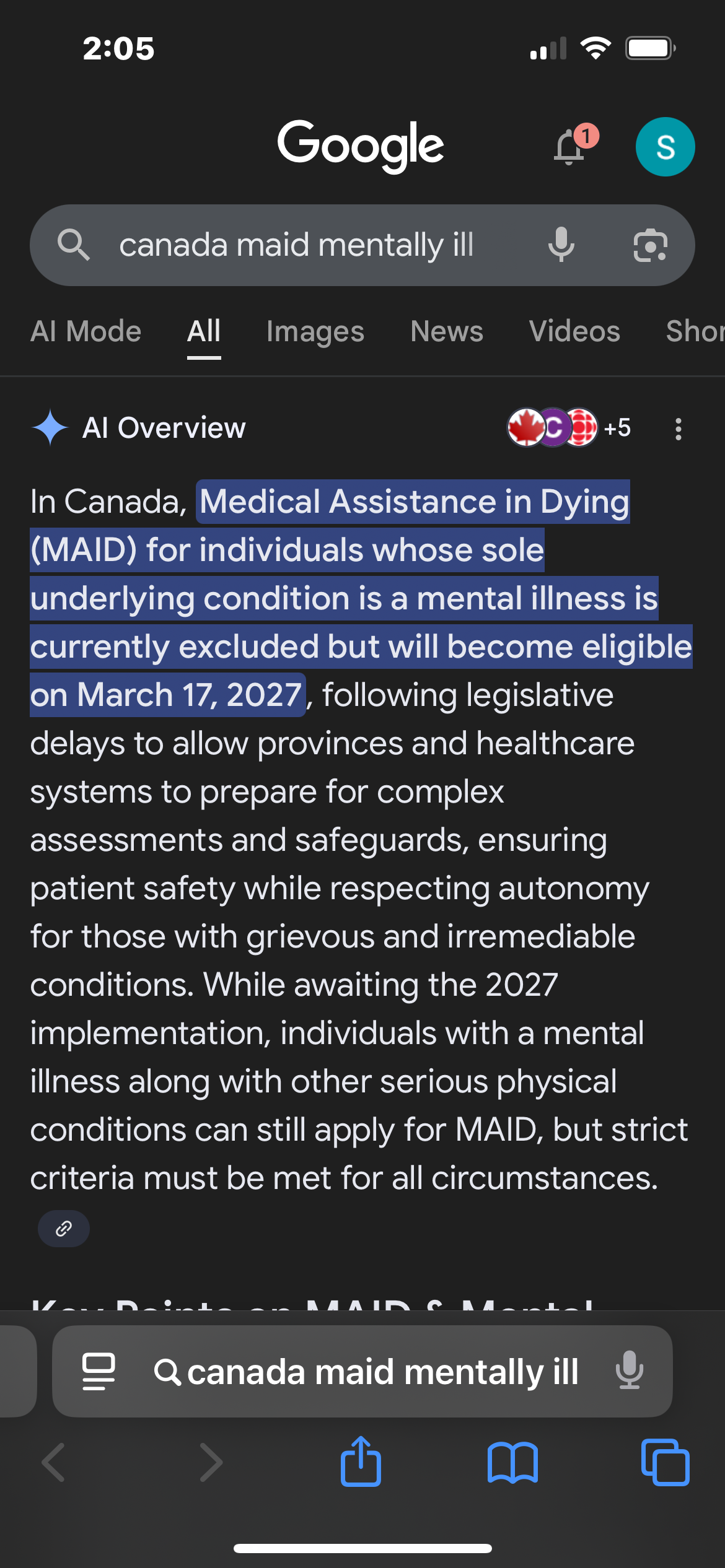This screenshot has width=725, height=1568.
Task: Switch to the News tab
Action: click(x=446, y=331)
